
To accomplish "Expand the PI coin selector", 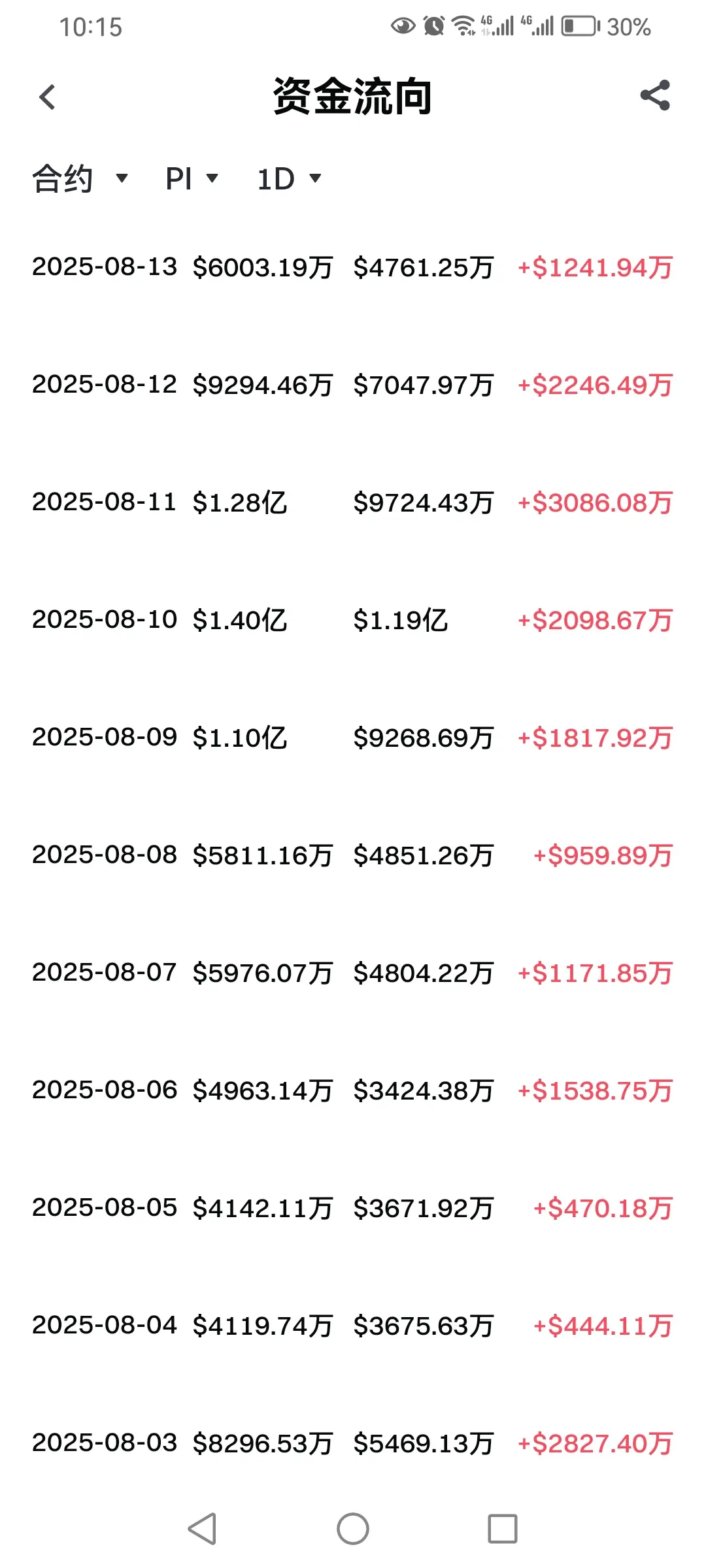I will pos(191,178).
